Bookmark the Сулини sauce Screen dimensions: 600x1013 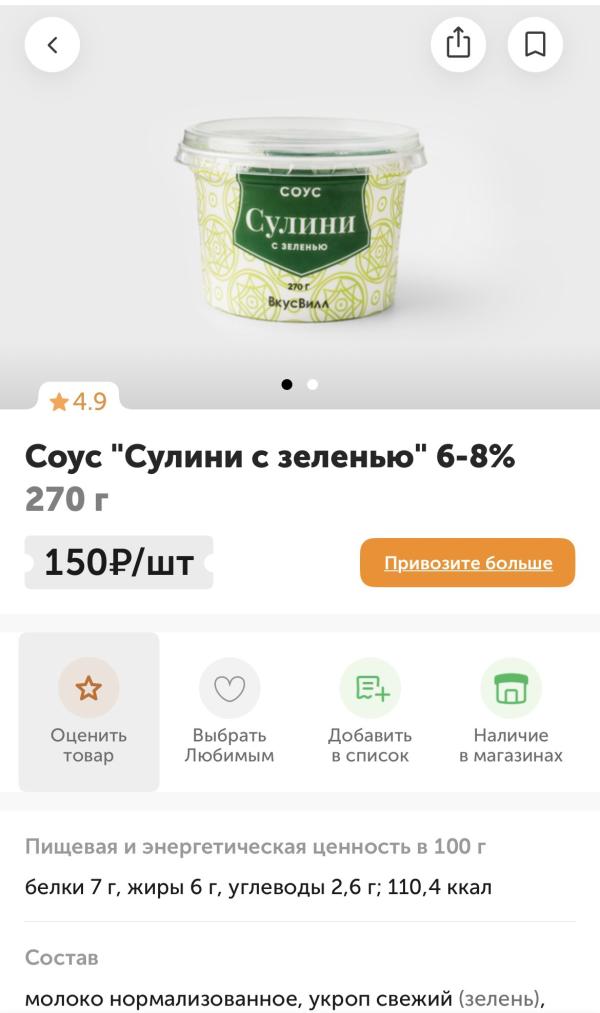pos(535,45)
